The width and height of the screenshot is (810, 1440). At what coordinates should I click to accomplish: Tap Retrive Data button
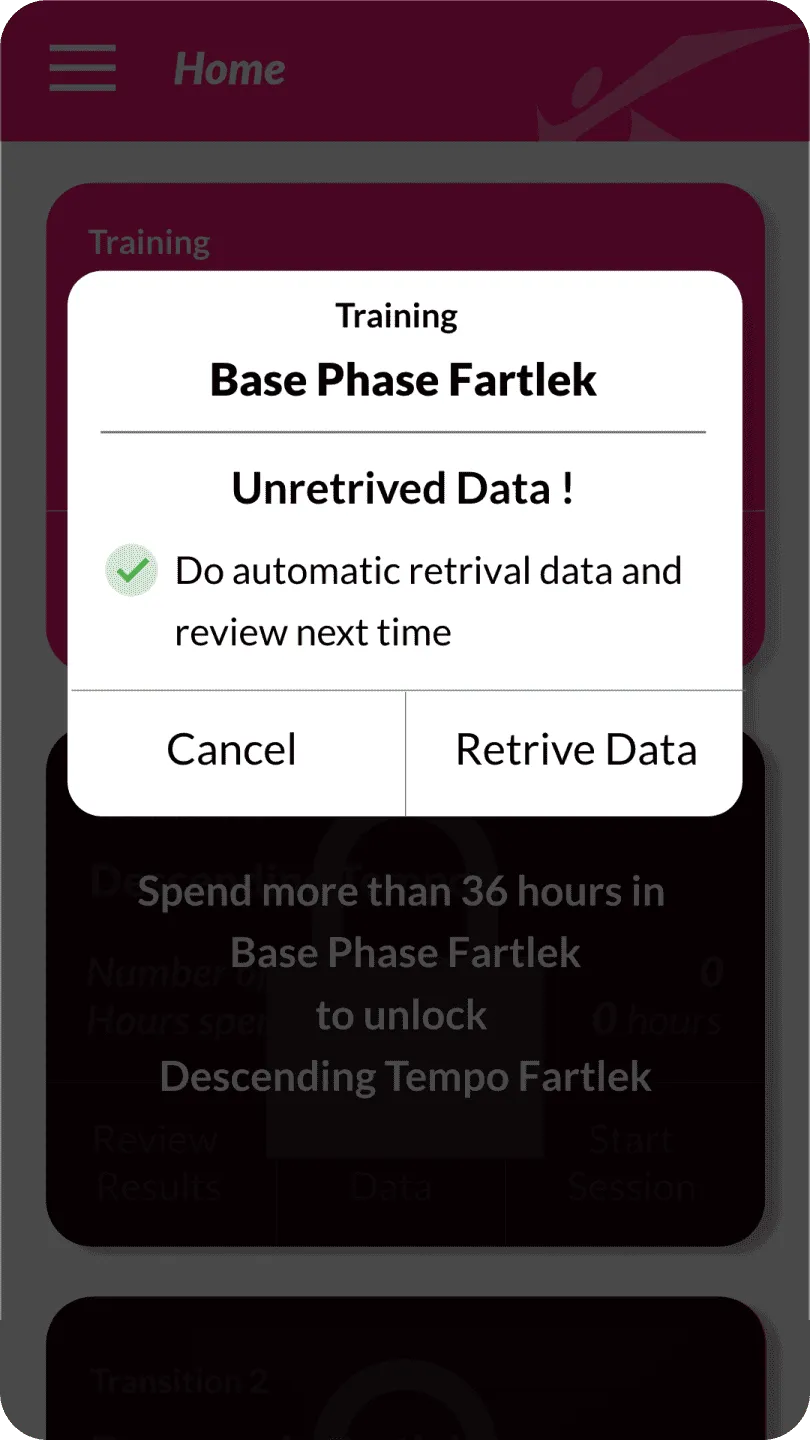[575, 750]
